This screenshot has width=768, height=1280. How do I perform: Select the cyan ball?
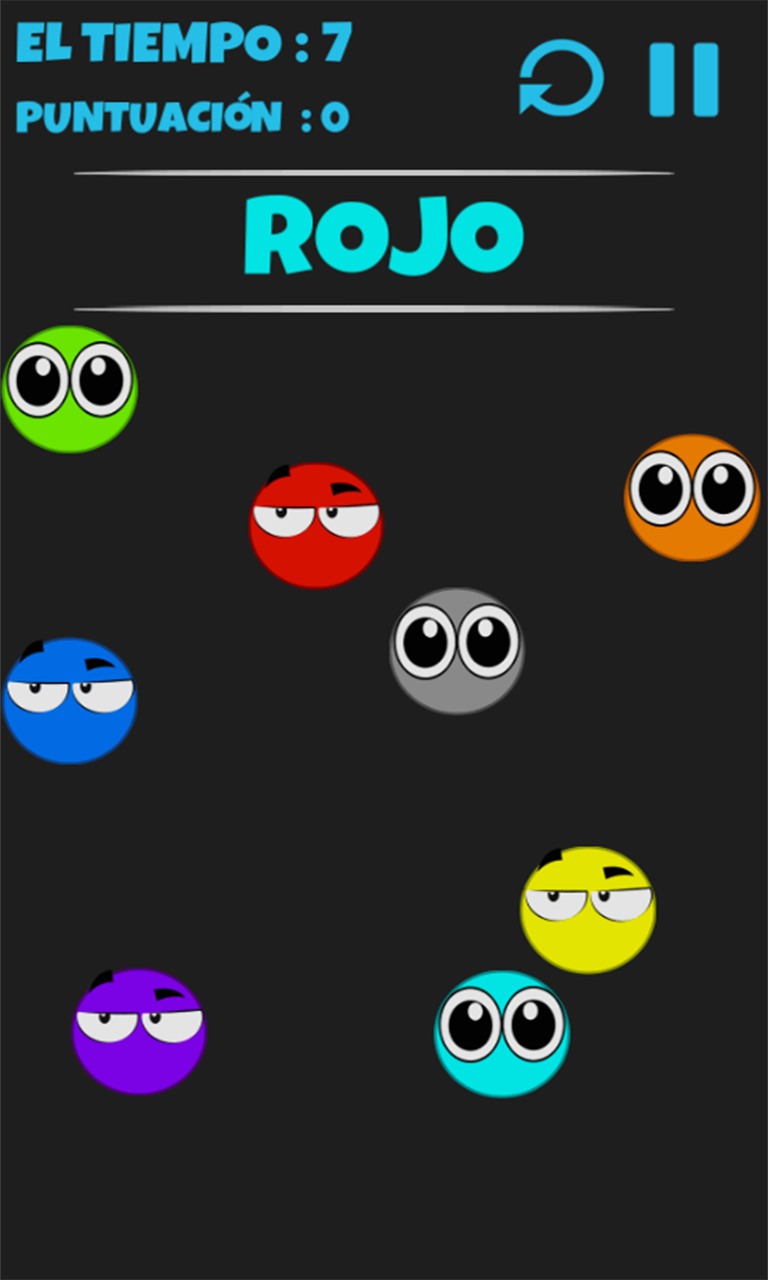[x=502, y=1034]
